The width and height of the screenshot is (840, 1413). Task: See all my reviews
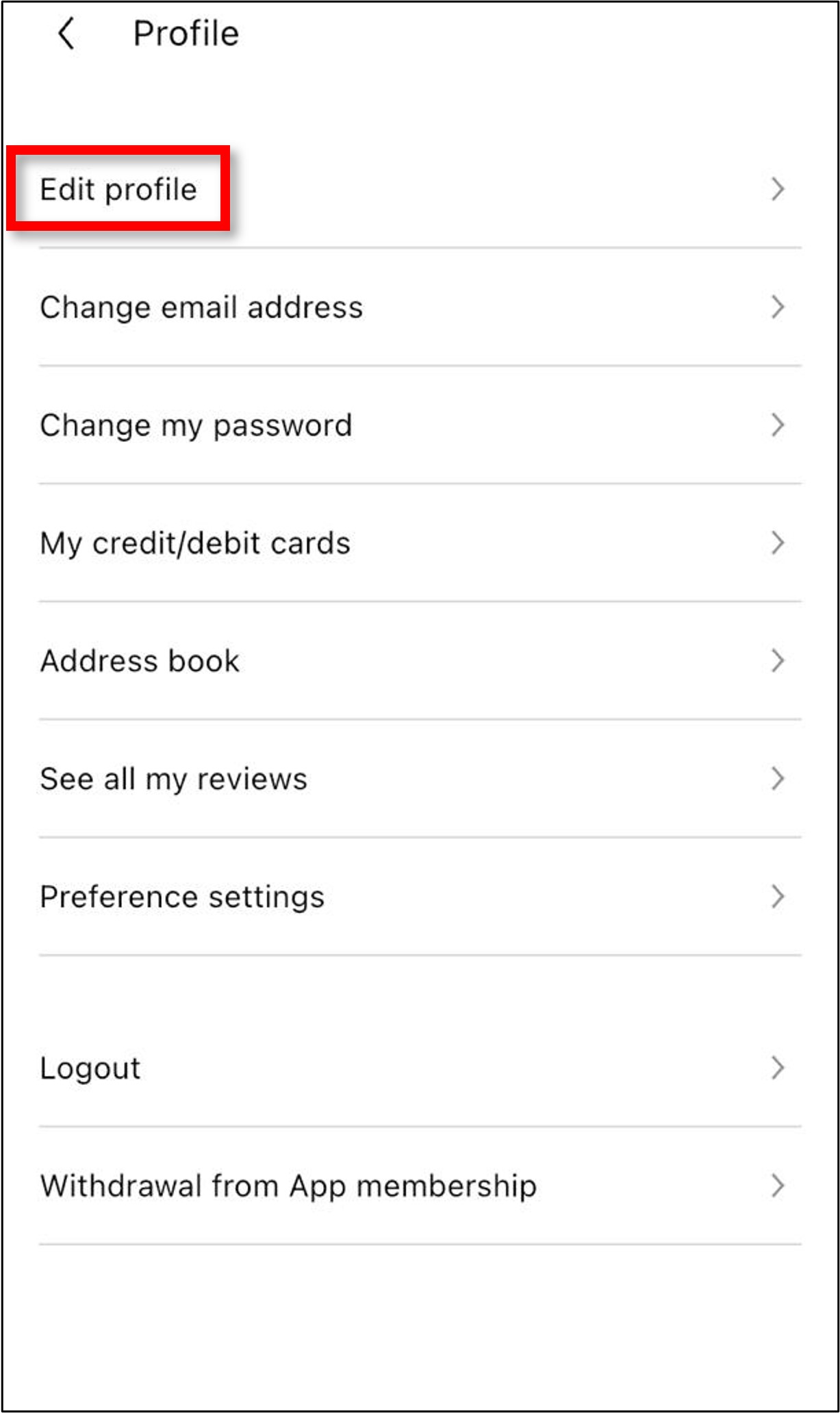pyautogui.click(x=174, y=779)
